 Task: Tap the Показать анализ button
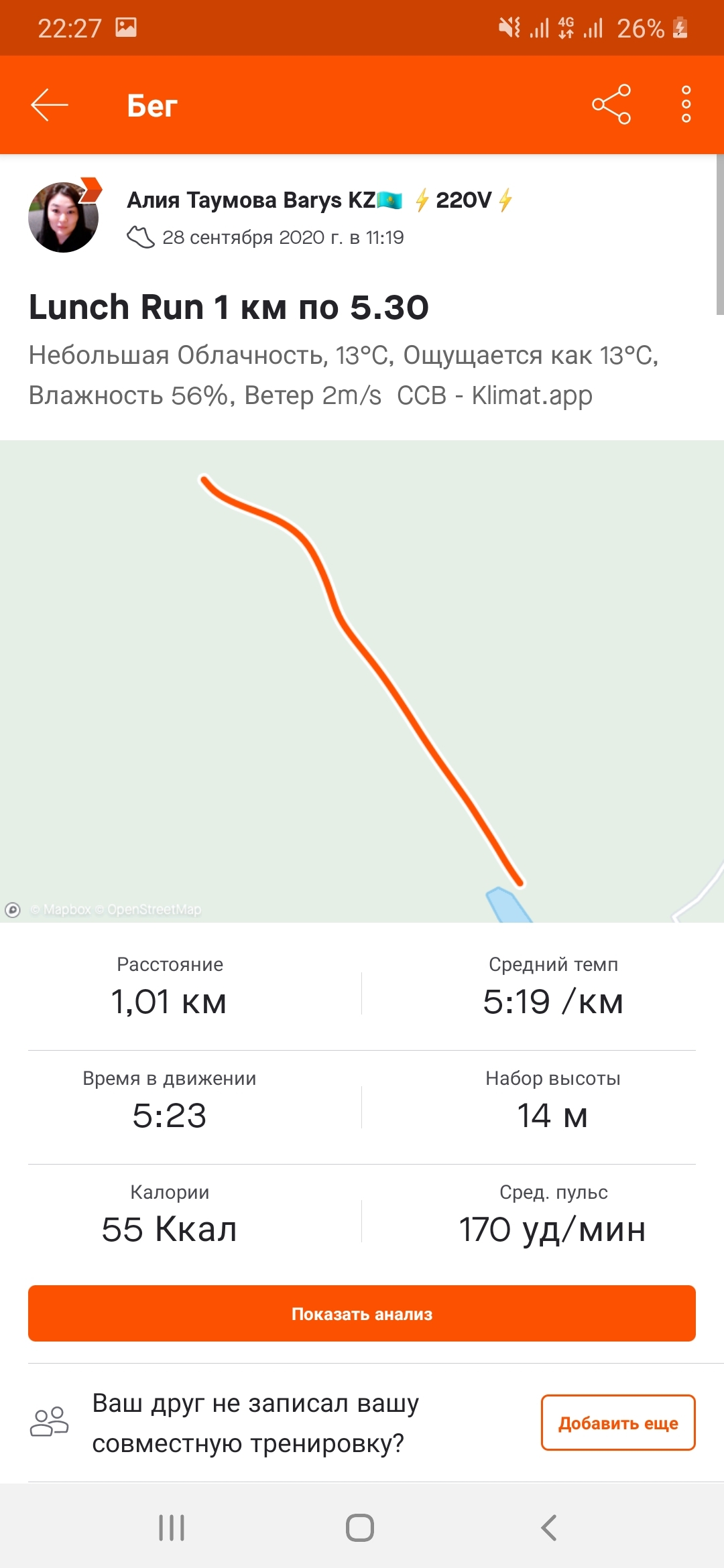point(362,1313)
